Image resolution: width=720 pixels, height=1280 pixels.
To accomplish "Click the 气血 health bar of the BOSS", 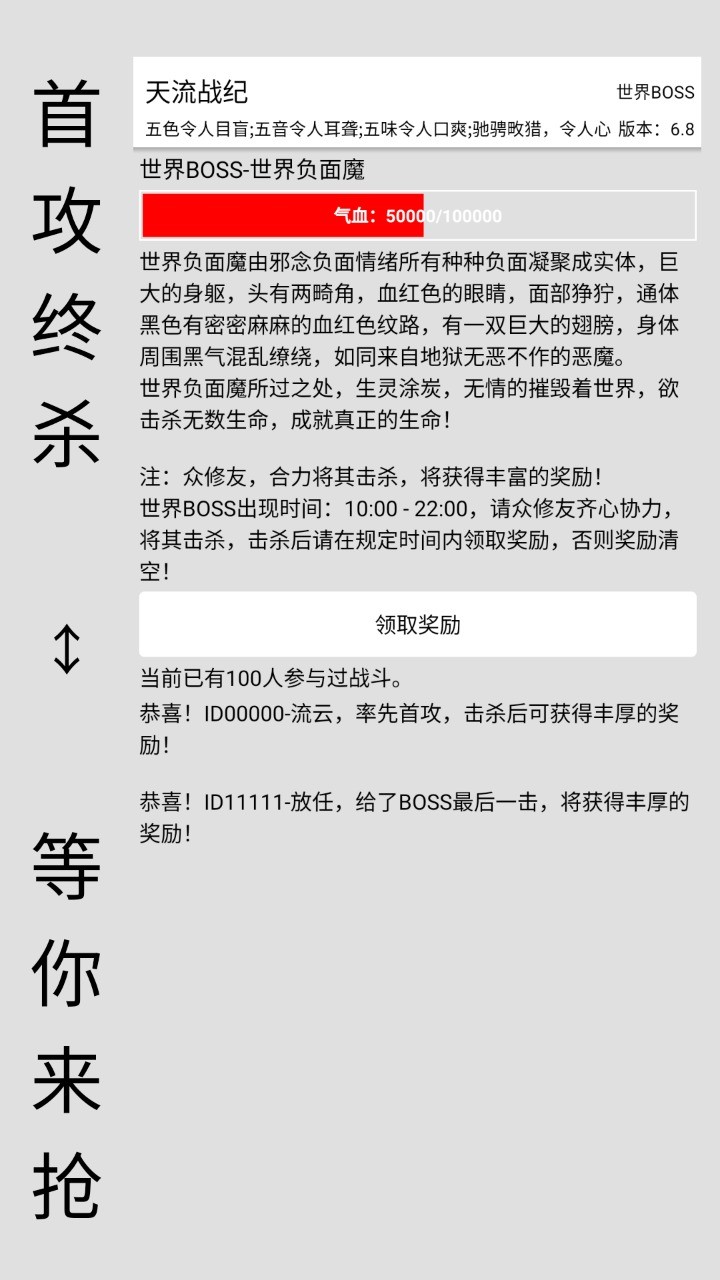I will (417, 215).
